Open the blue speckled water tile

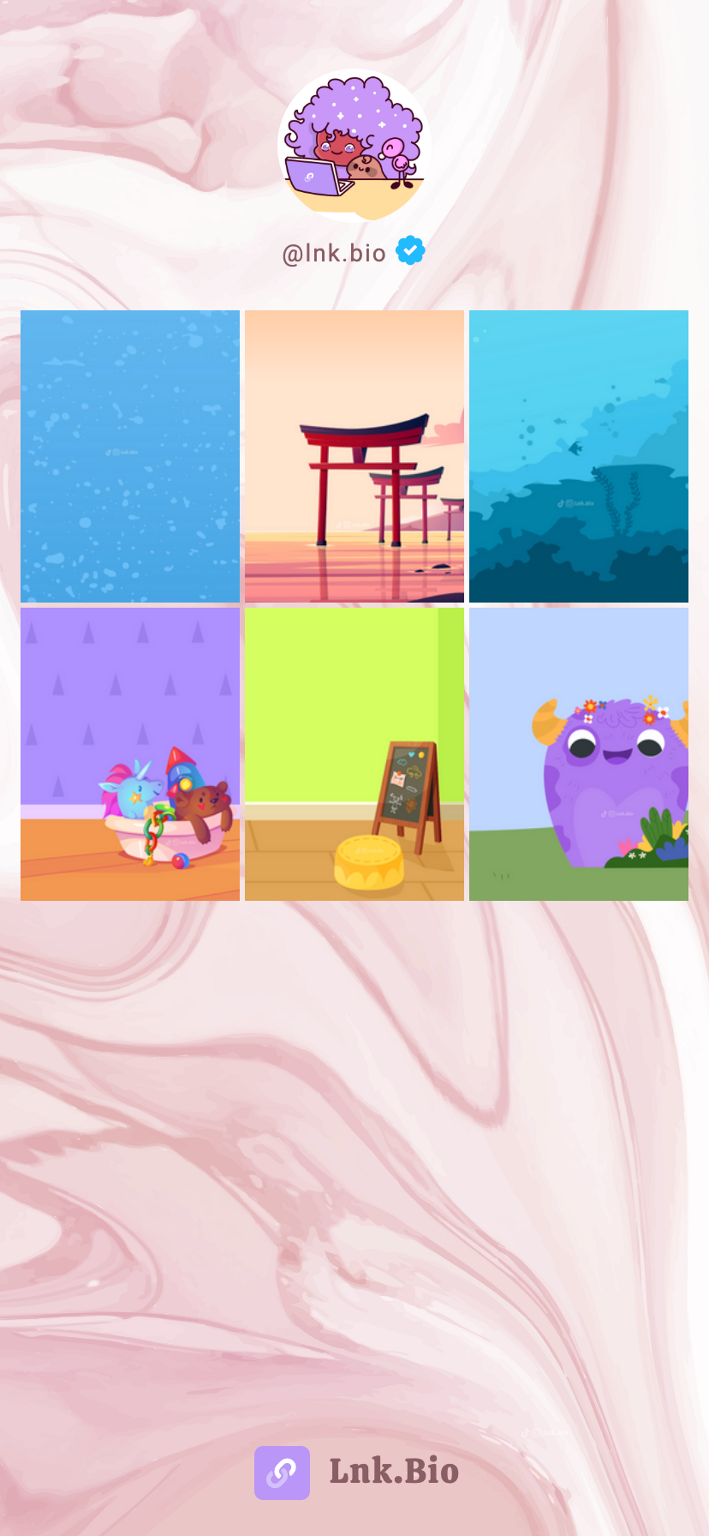coord(130,456)
